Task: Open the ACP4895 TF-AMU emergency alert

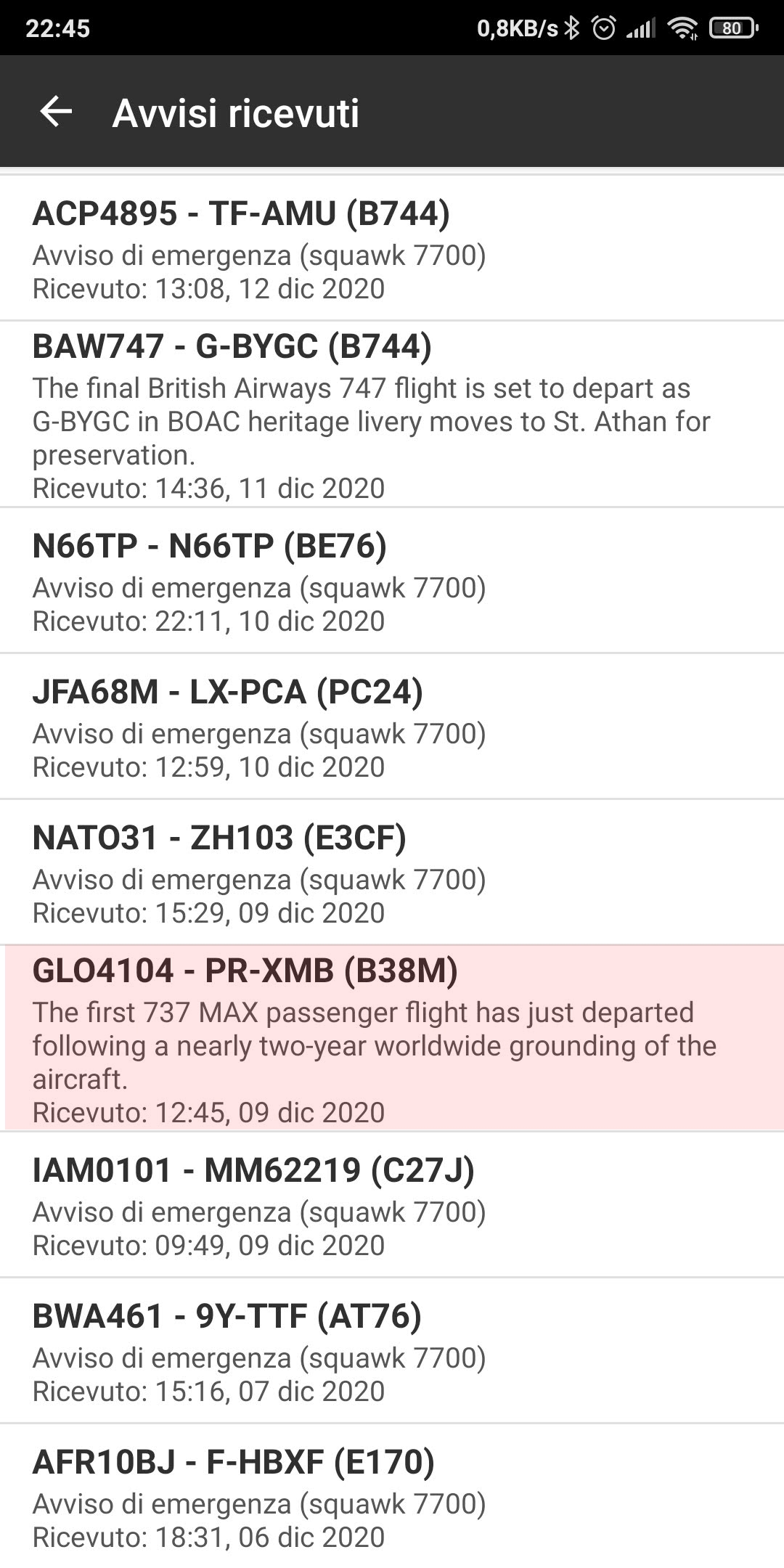Action: coord(392,248)
